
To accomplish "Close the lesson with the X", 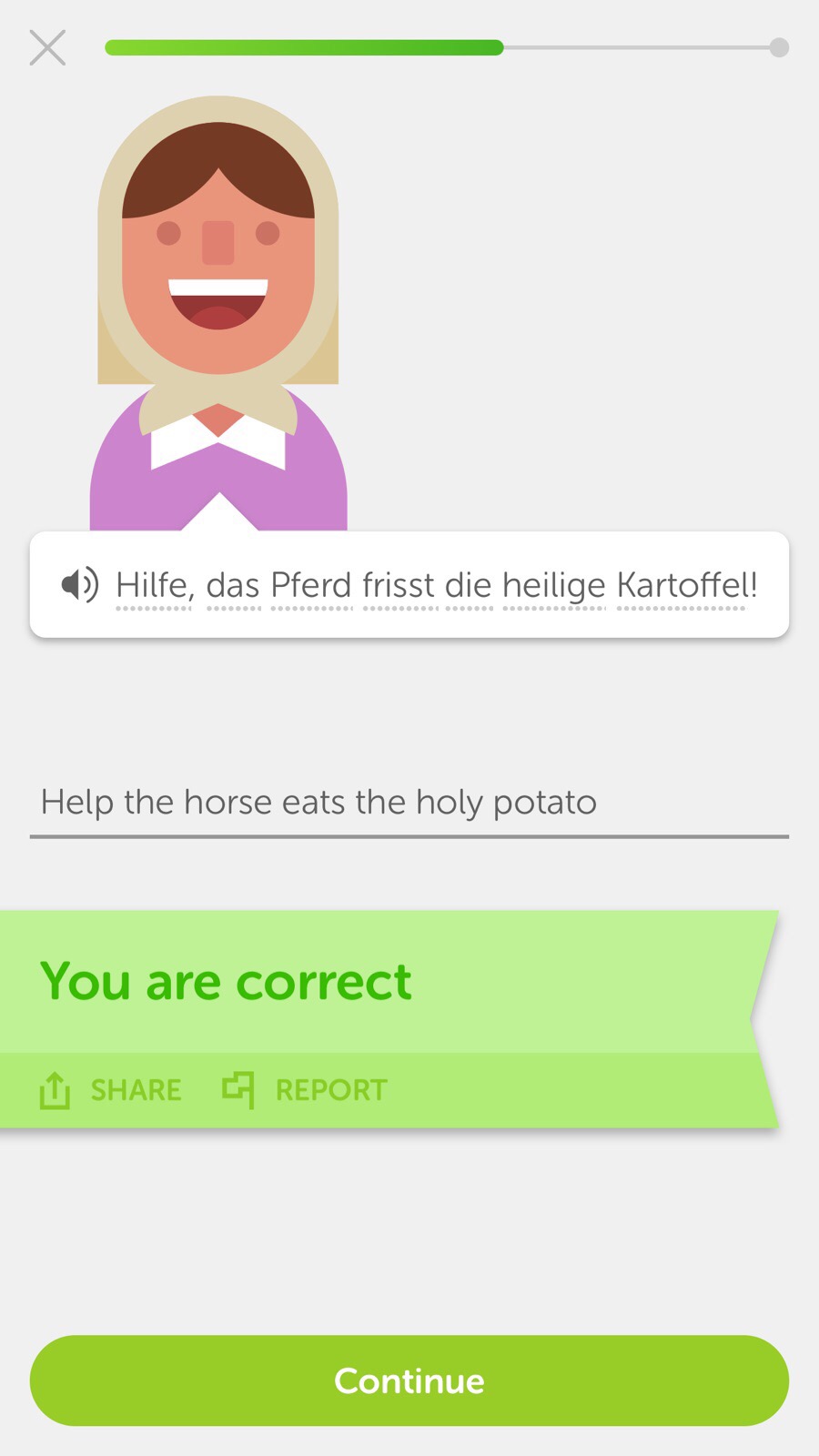I will click(x=47, y=47).
